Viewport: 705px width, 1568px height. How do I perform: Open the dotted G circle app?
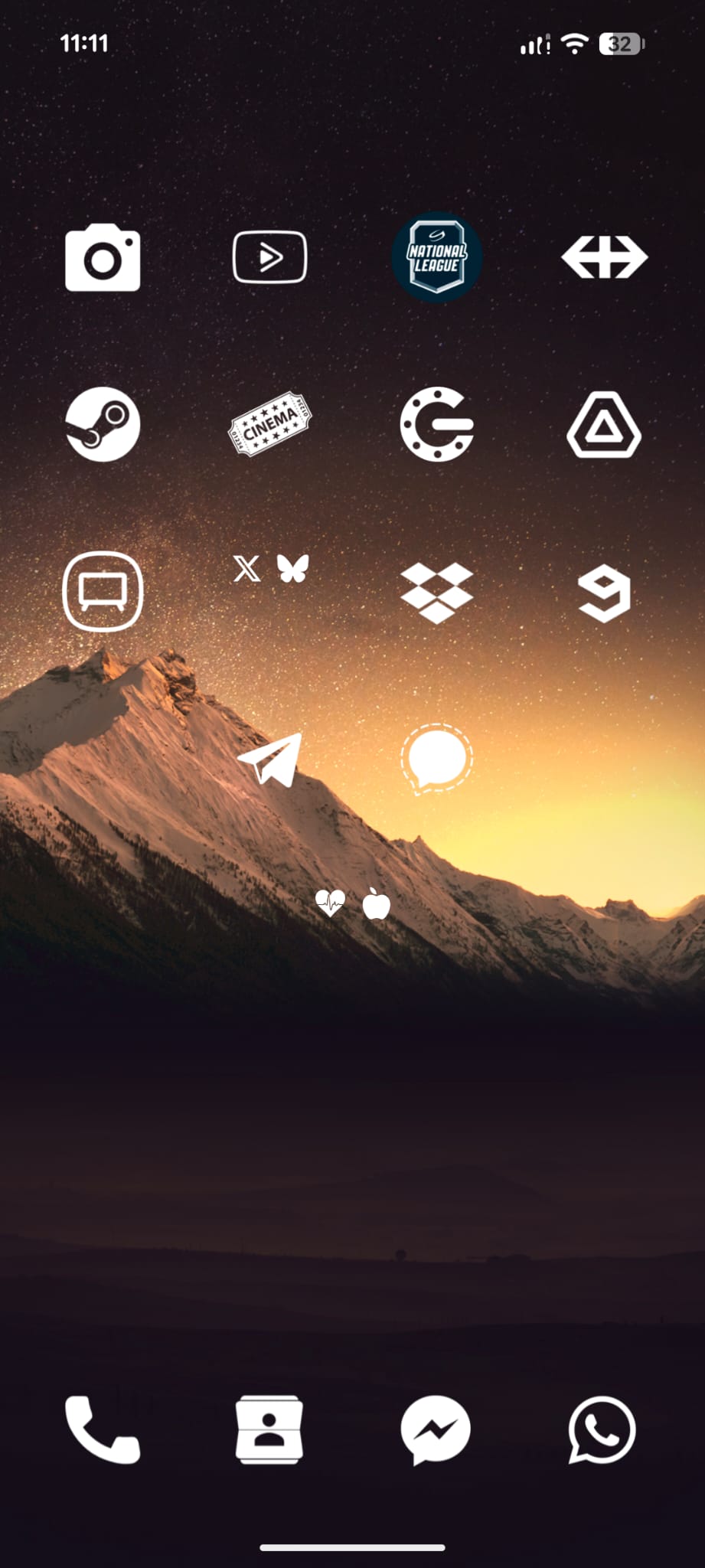coord(436,424)
